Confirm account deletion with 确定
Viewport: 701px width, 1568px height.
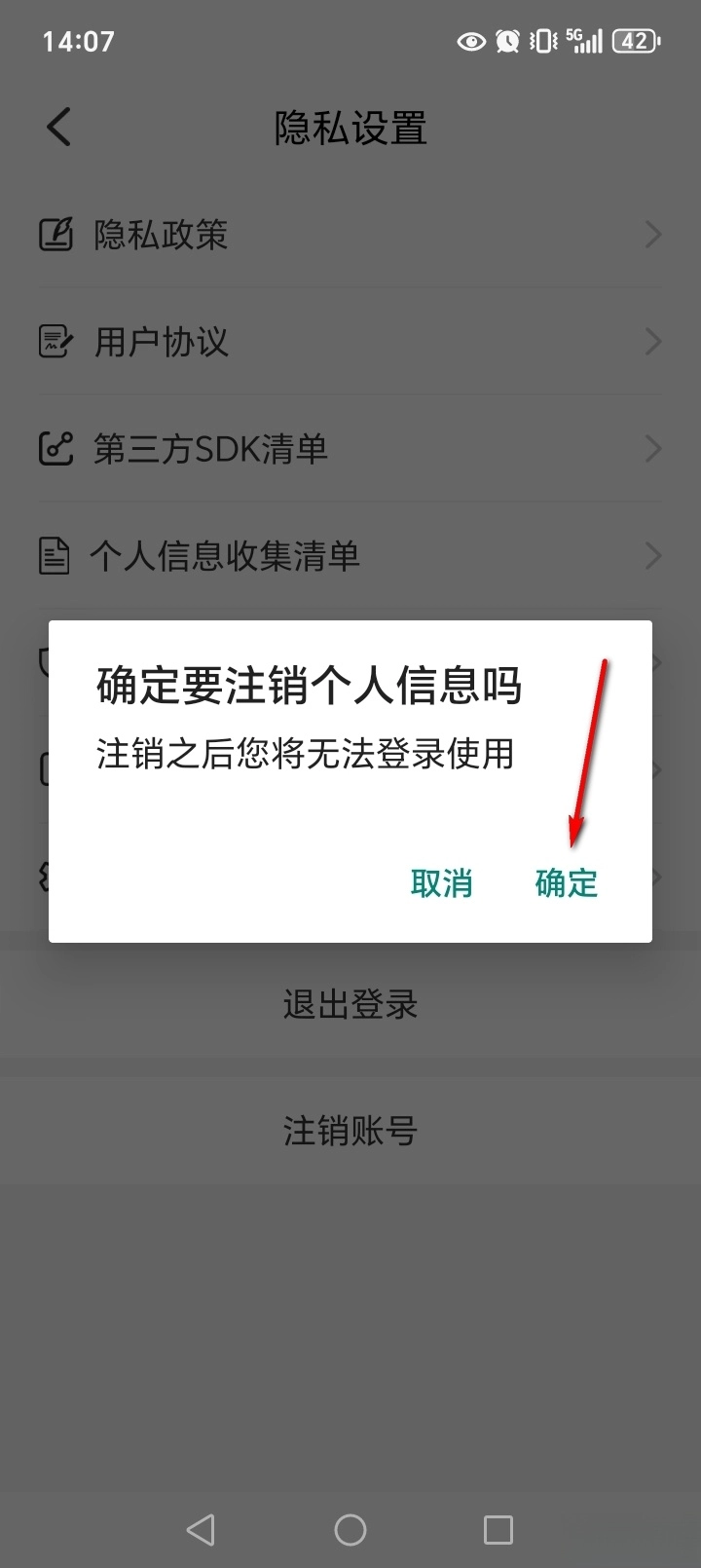(566, 883)
